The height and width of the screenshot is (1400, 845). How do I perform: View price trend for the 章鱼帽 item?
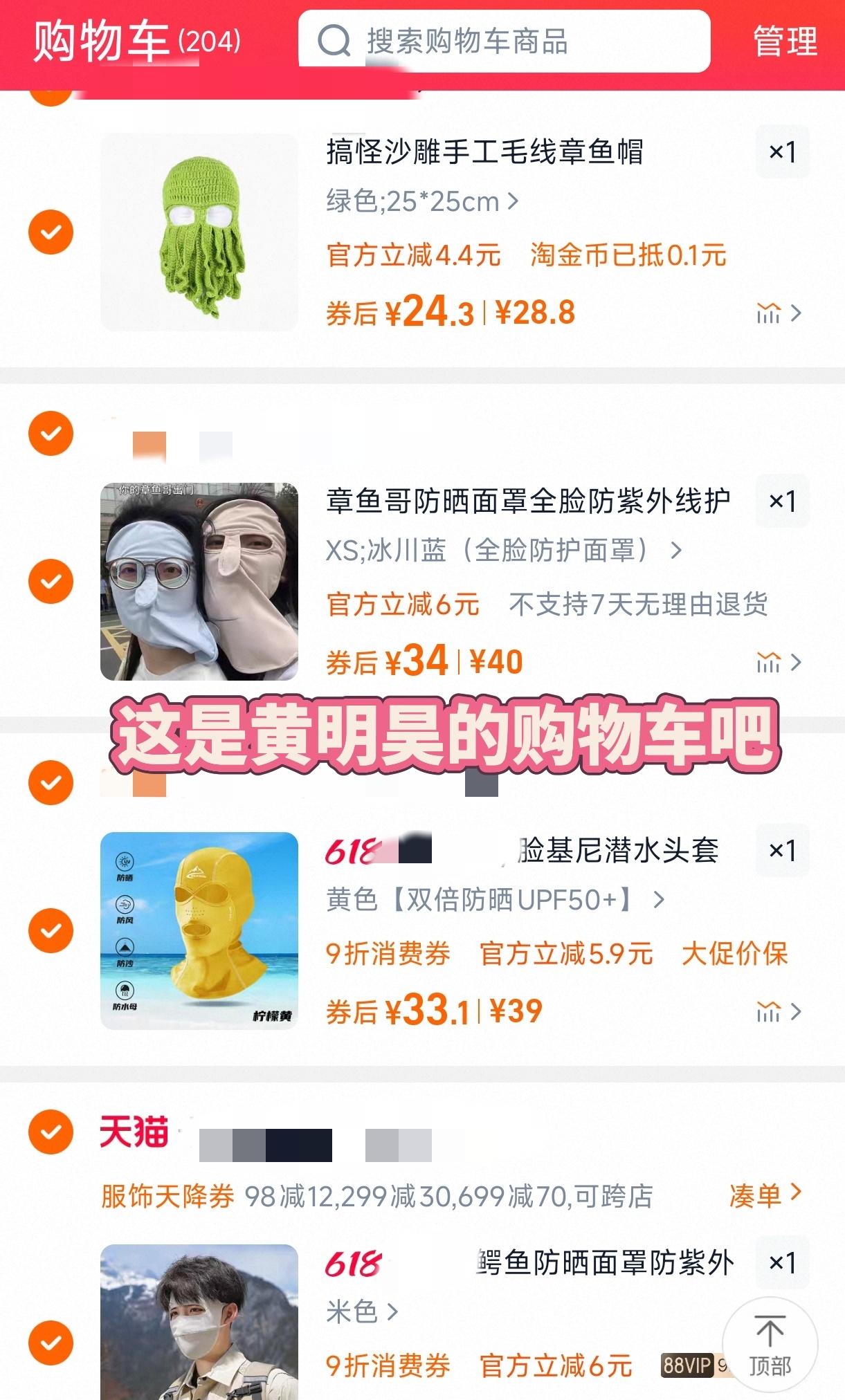pyautogui.click(x=778, y=313)
